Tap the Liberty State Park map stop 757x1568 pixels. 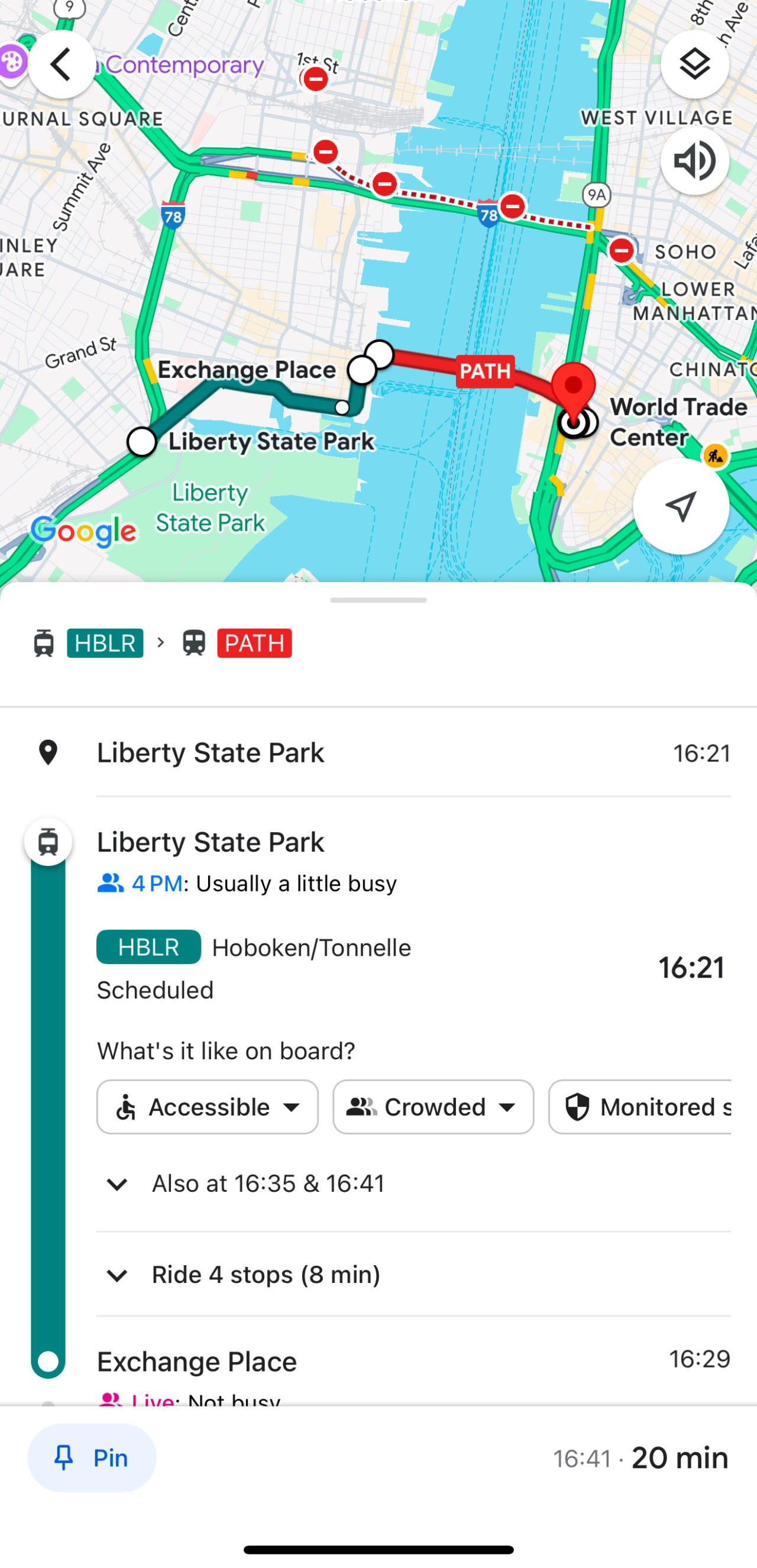[x=142, y=442]
